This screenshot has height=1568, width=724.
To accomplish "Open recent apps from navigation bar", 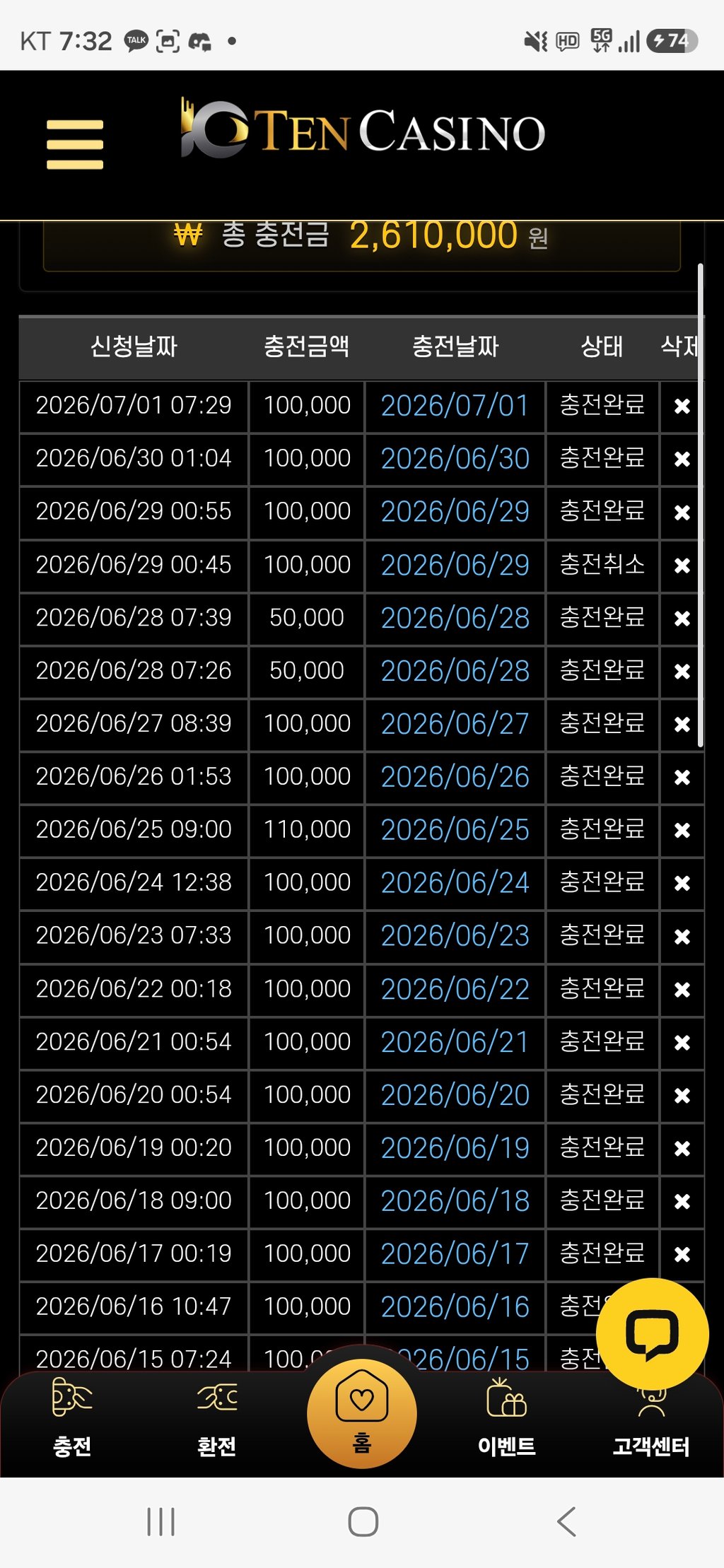I will point(160,1521).
